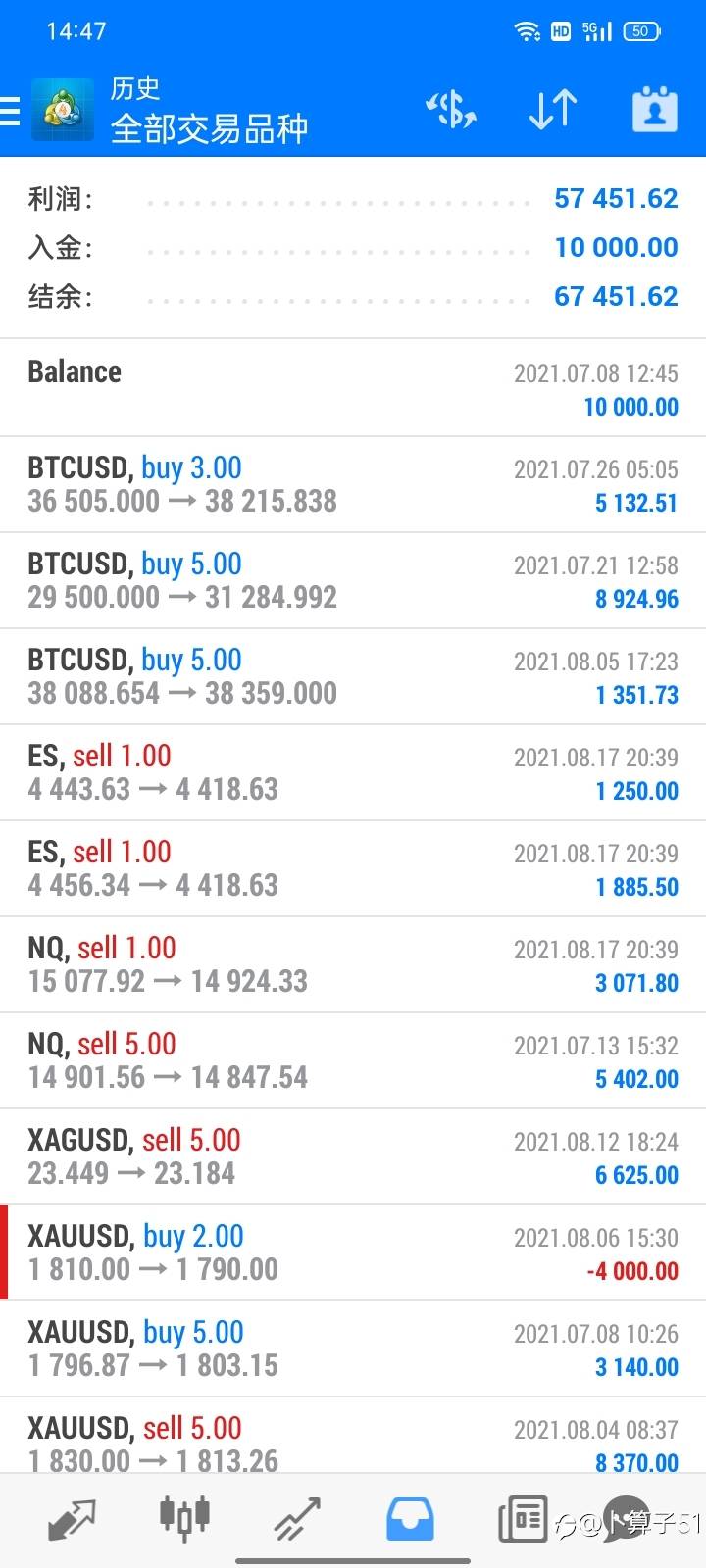View BTCUSD trade with profit 1 351.73
706x1568 pixels.
(x=353, y=677)
